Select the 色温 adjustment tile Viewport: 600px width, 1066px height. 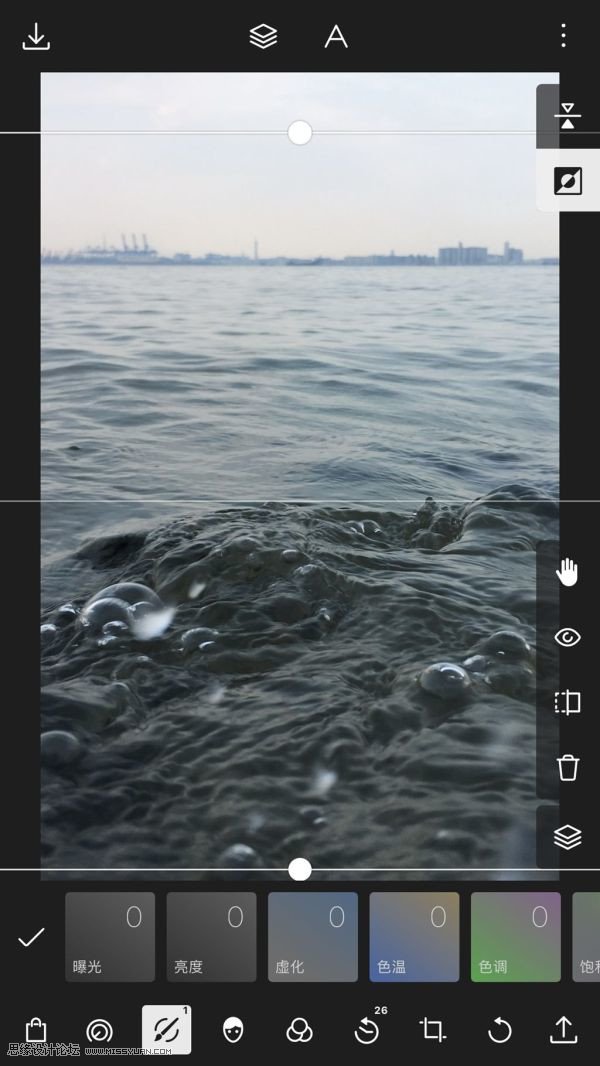414,937
